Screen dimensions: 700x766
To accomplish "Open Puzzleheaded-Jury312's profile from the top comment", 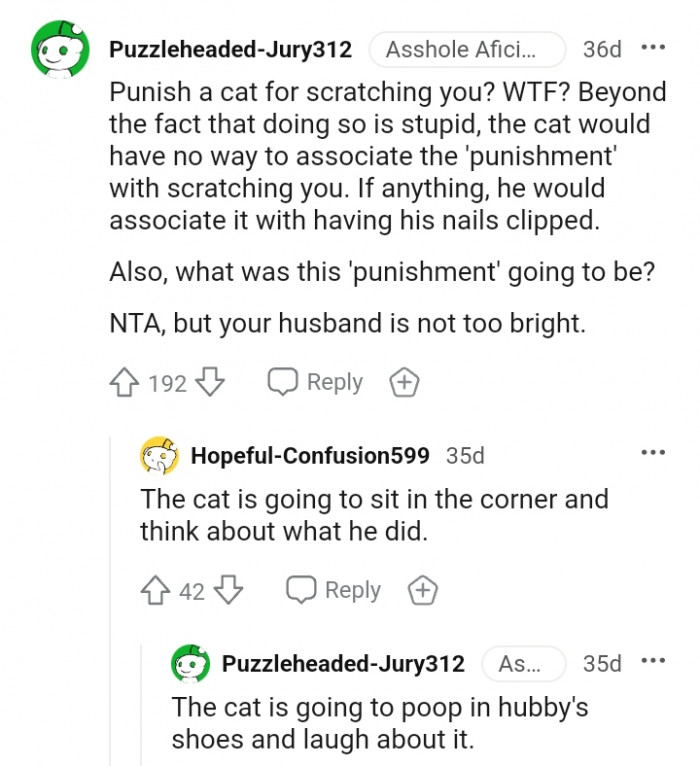I will 230,49.
